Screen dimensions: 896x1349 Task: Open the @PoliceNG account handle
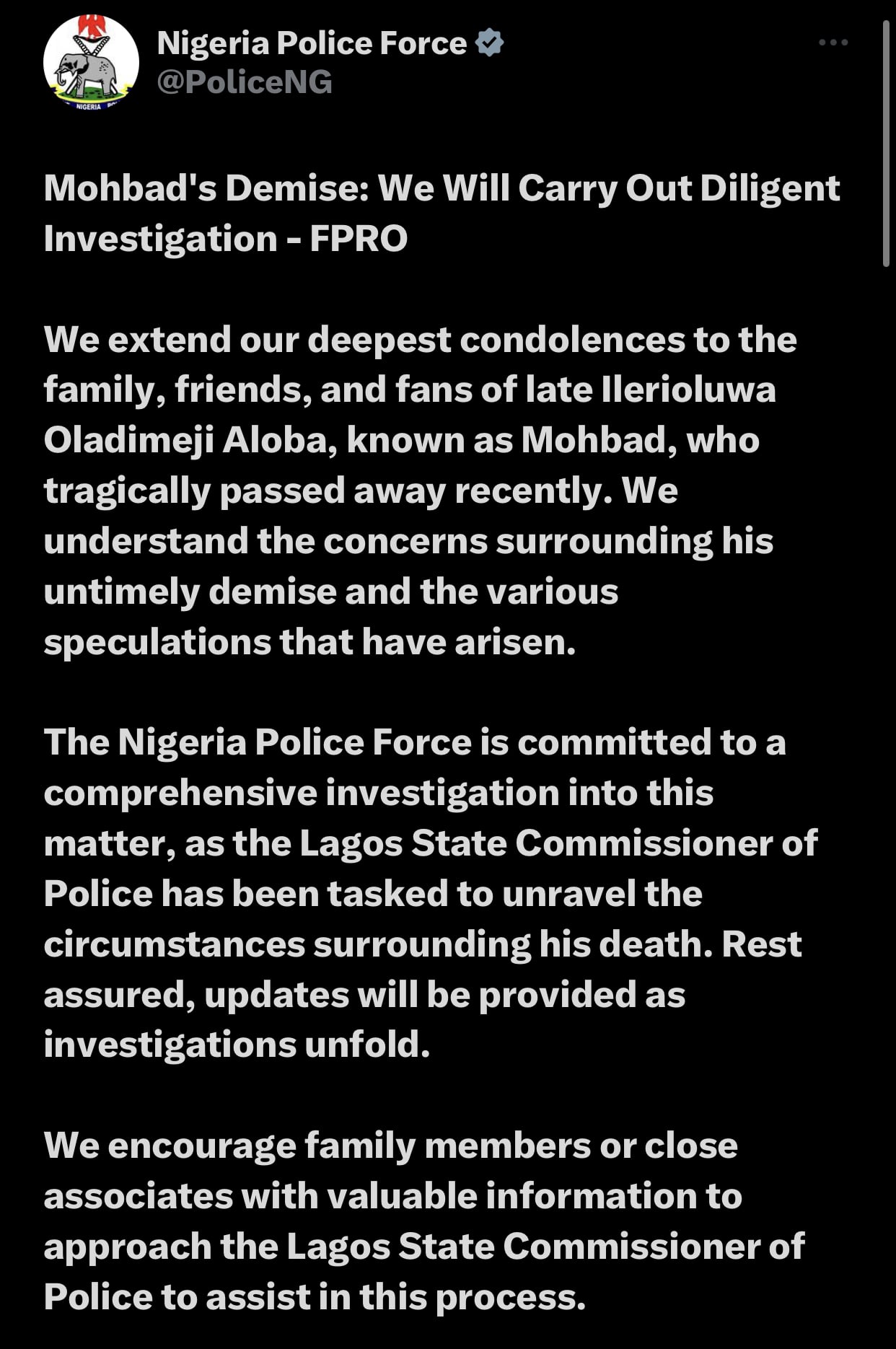(245, 82)
